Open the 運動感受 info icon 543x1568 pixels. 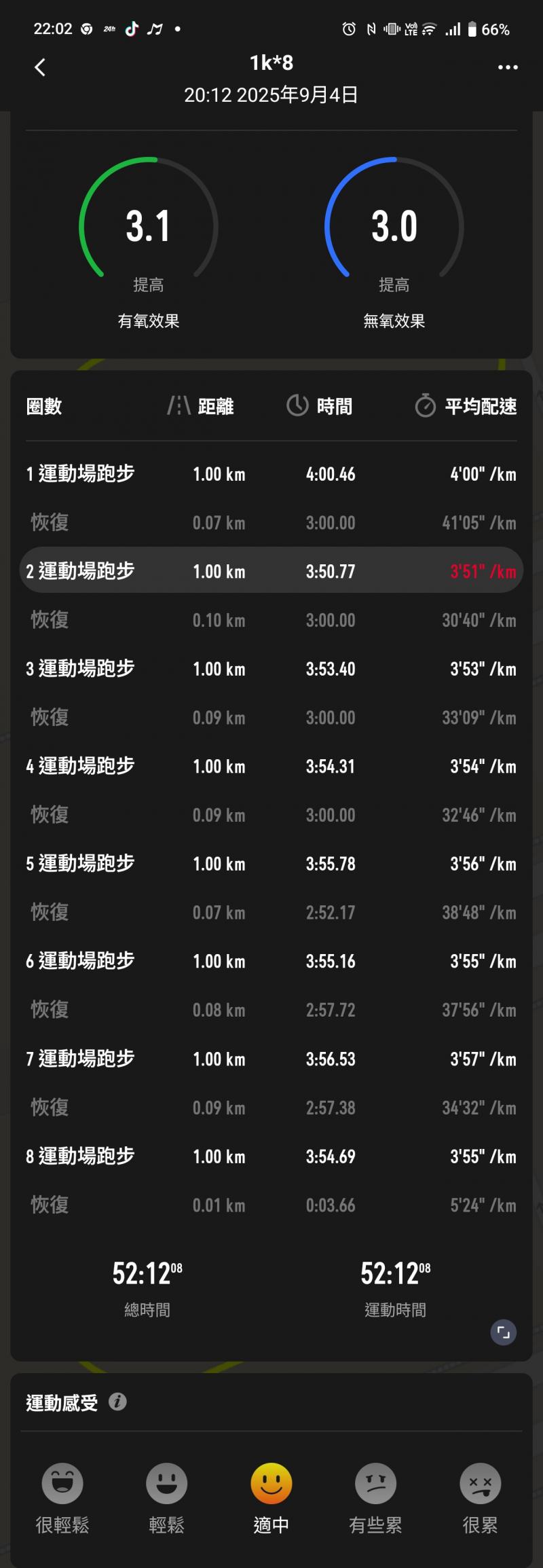(117, 1401)
